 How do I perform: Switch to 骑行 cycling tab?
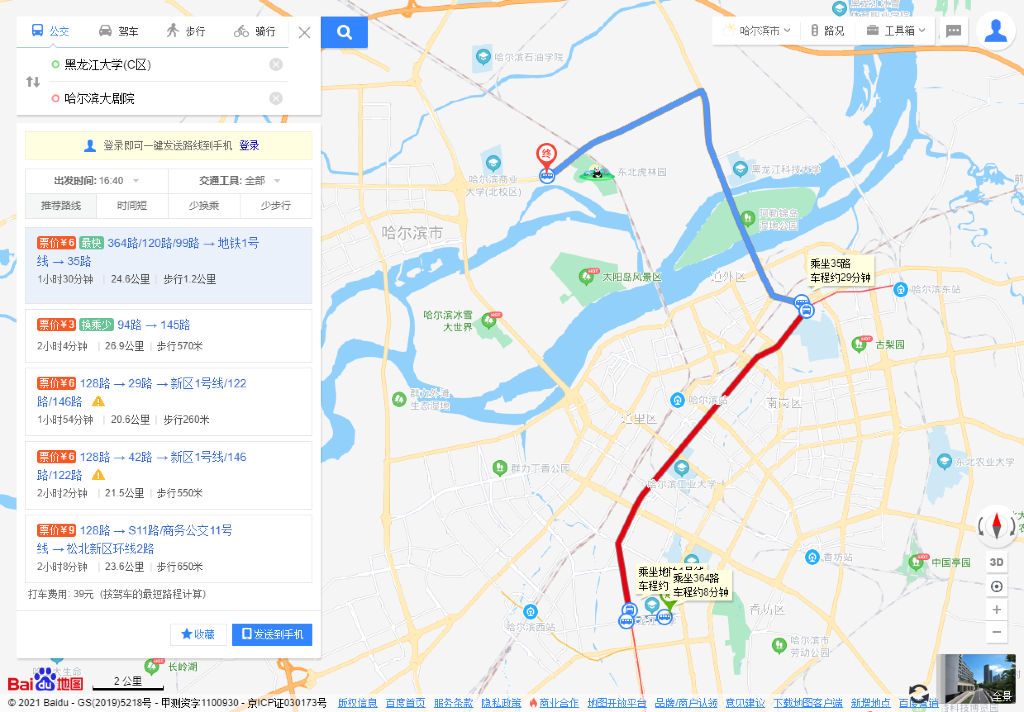coord(255,31)
